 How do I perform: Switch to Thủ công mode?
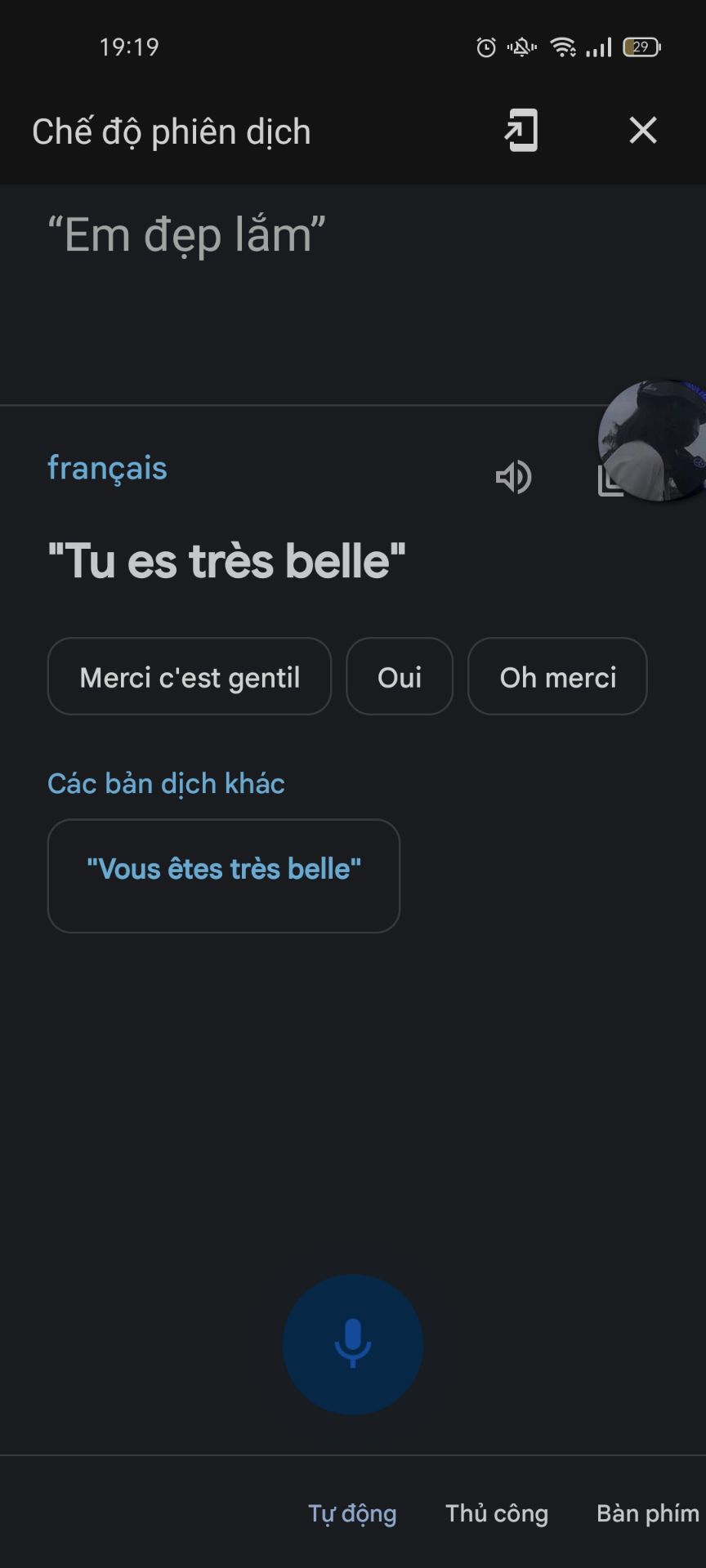496,1513
